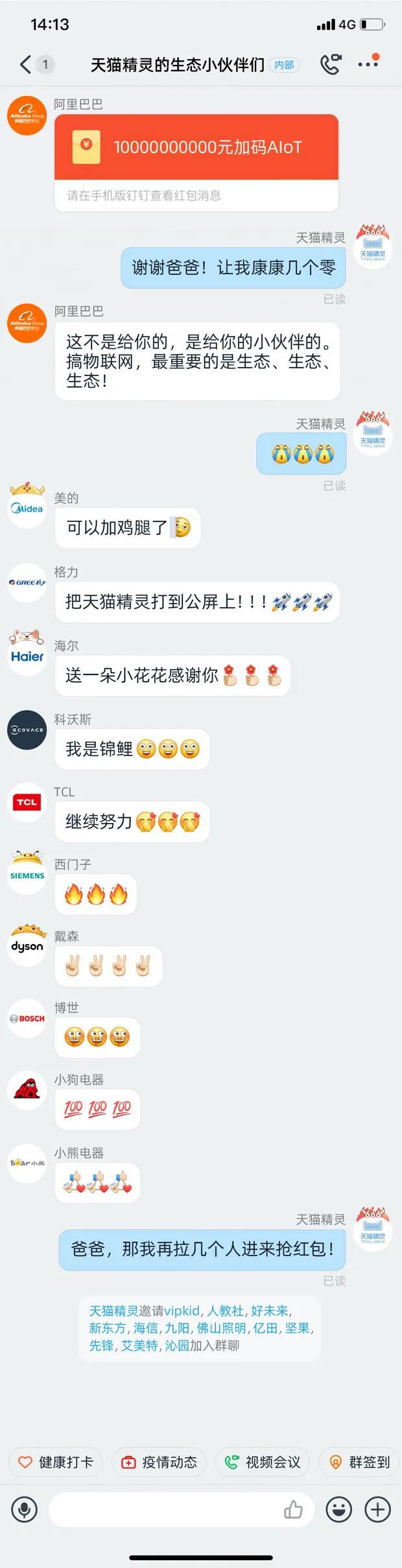Open the emoji picker
The width and height of the screenshot is (402, 1568).
coord(338,1510)
